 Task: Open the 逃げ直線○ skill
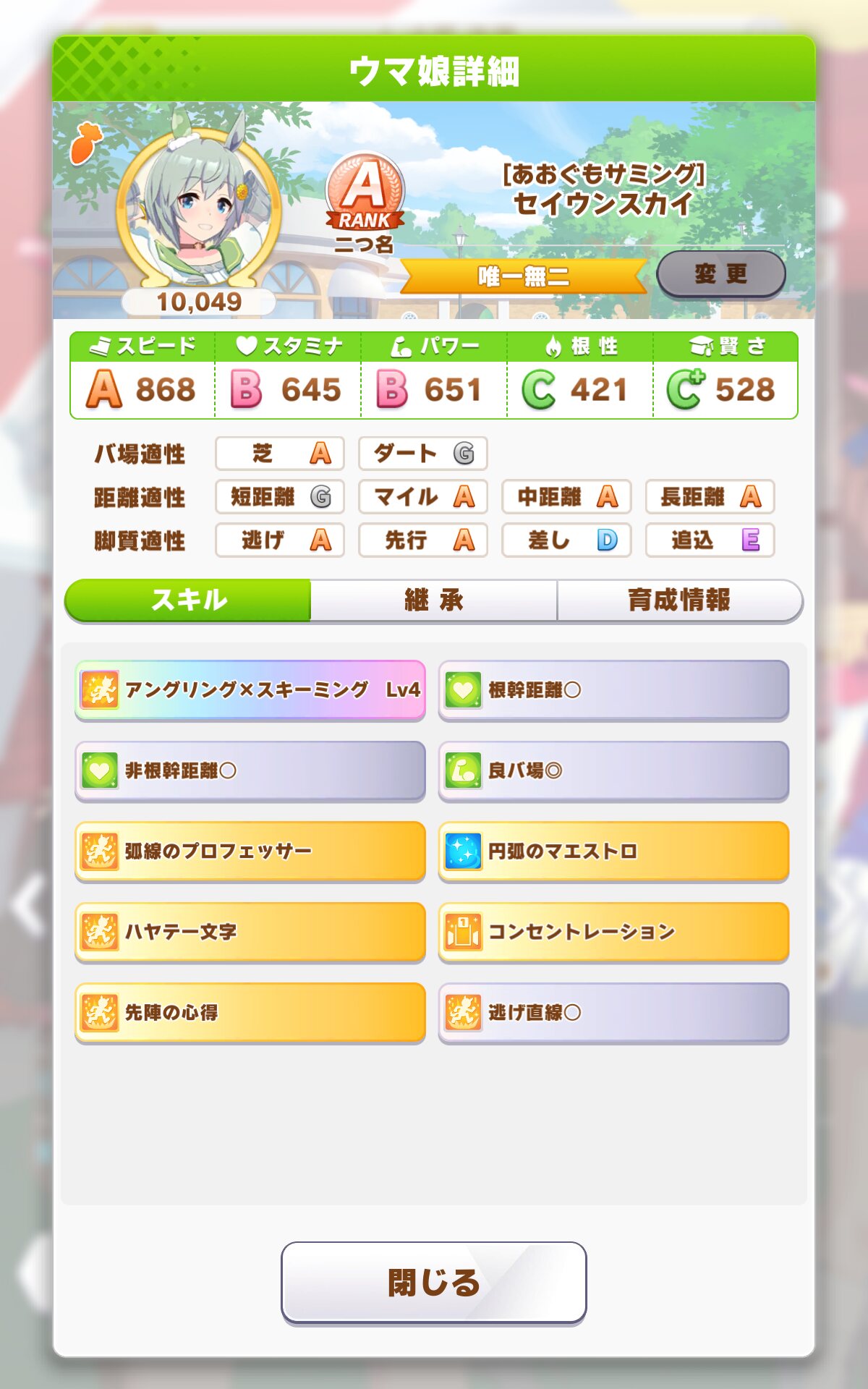click(613, 1012)
